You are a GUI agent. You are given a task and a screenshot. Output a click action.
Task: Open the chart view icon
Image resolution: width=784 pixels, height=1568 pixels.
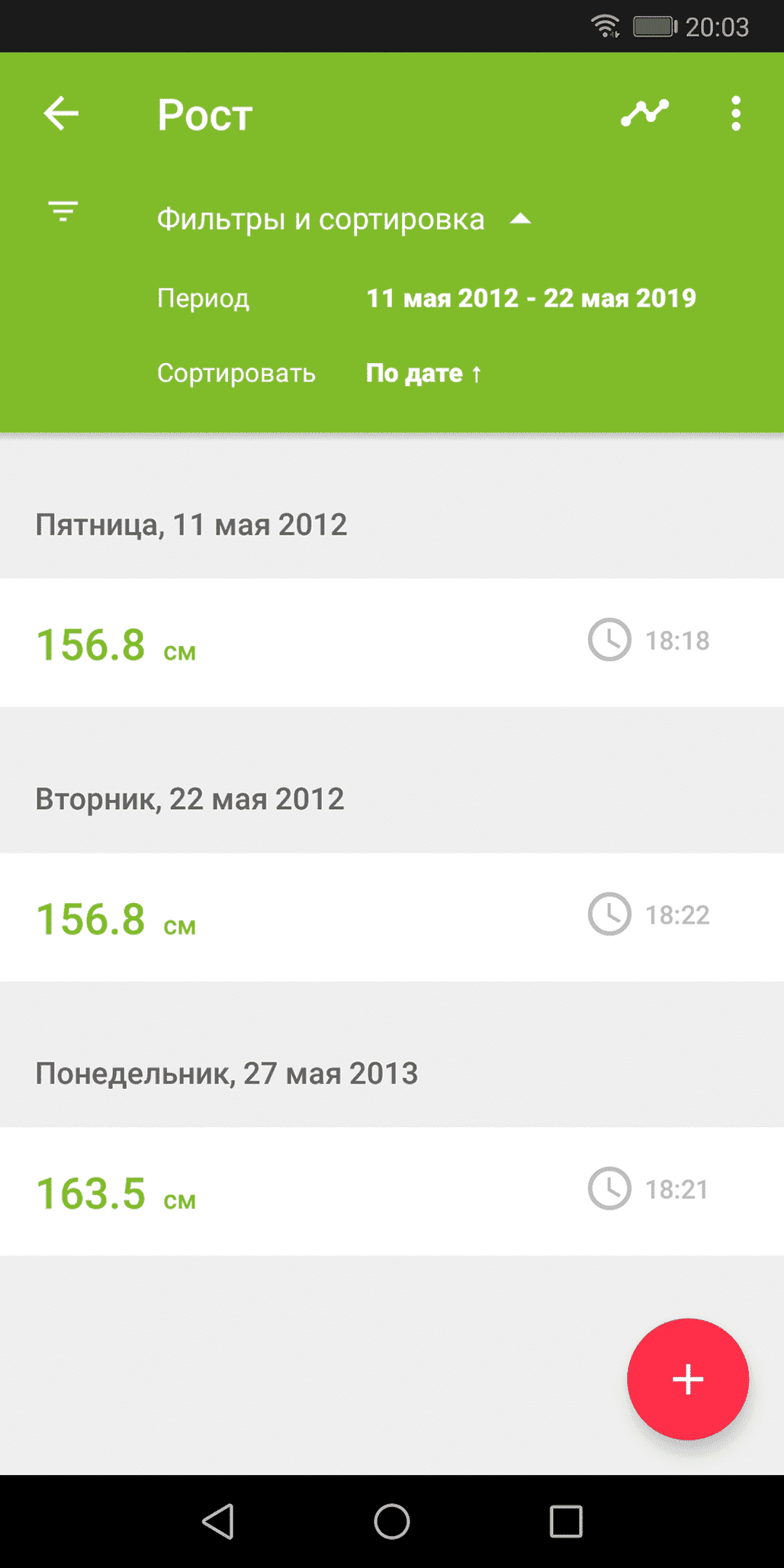(644, 113)
